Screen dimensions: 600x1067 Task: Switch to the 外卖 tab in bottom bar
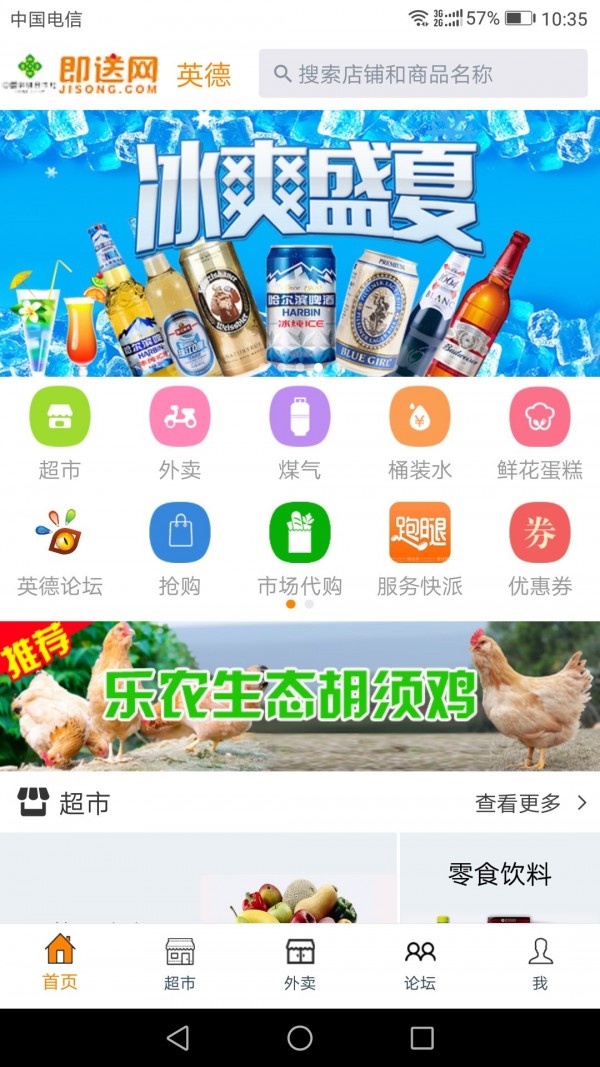(x=300, y=964)
